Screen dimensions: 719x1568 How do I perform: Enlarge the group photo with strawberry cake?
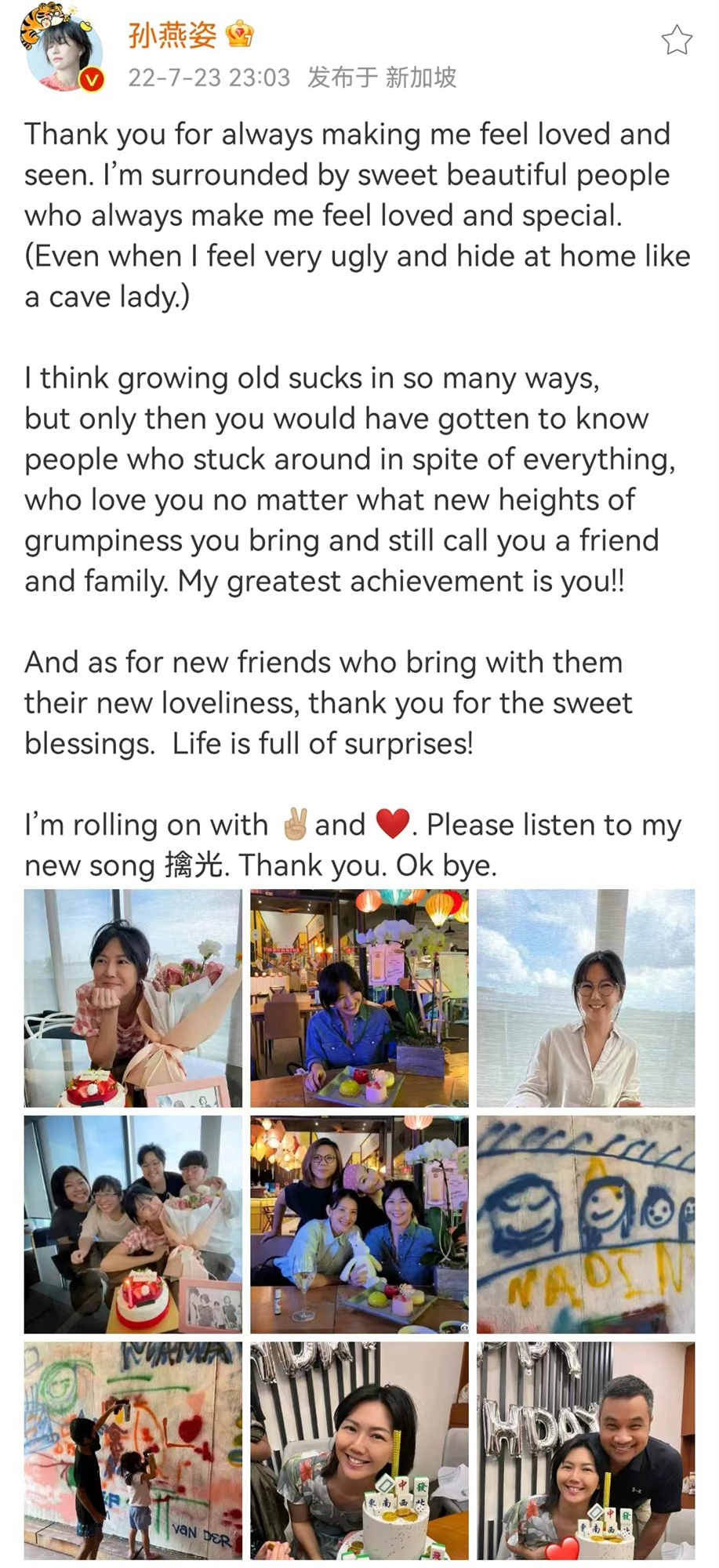(133, 1224)
